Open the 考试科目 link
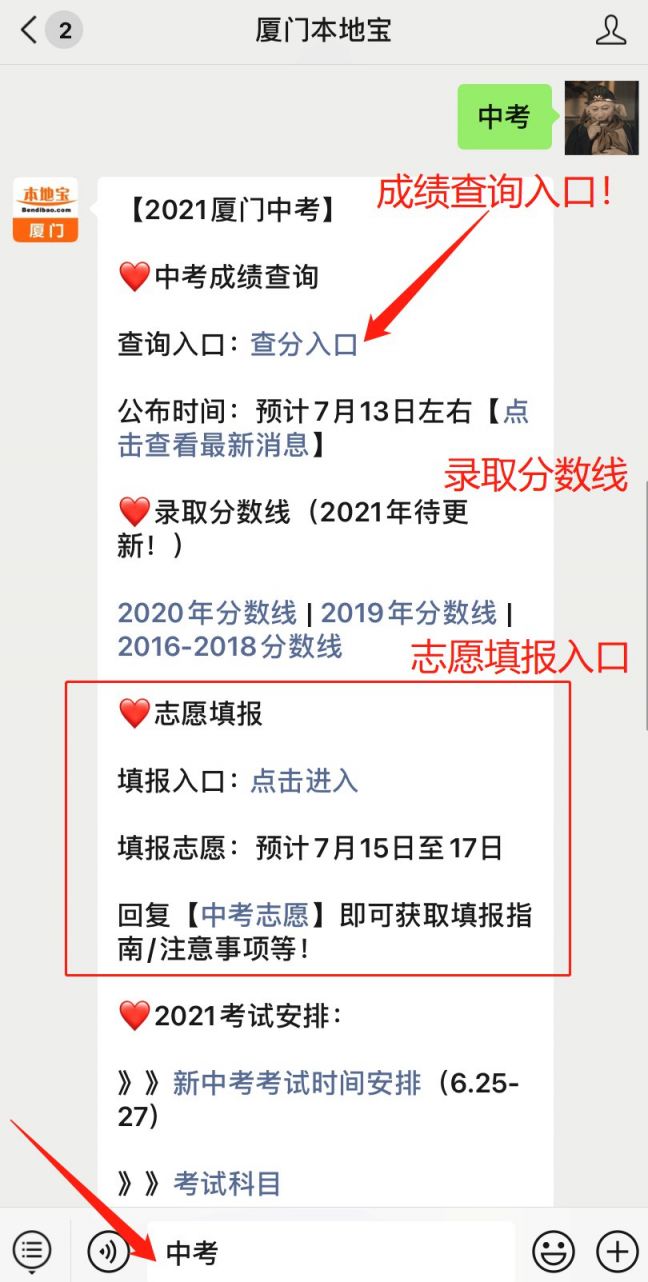Screen dimensions: 648x1282 227,1183
